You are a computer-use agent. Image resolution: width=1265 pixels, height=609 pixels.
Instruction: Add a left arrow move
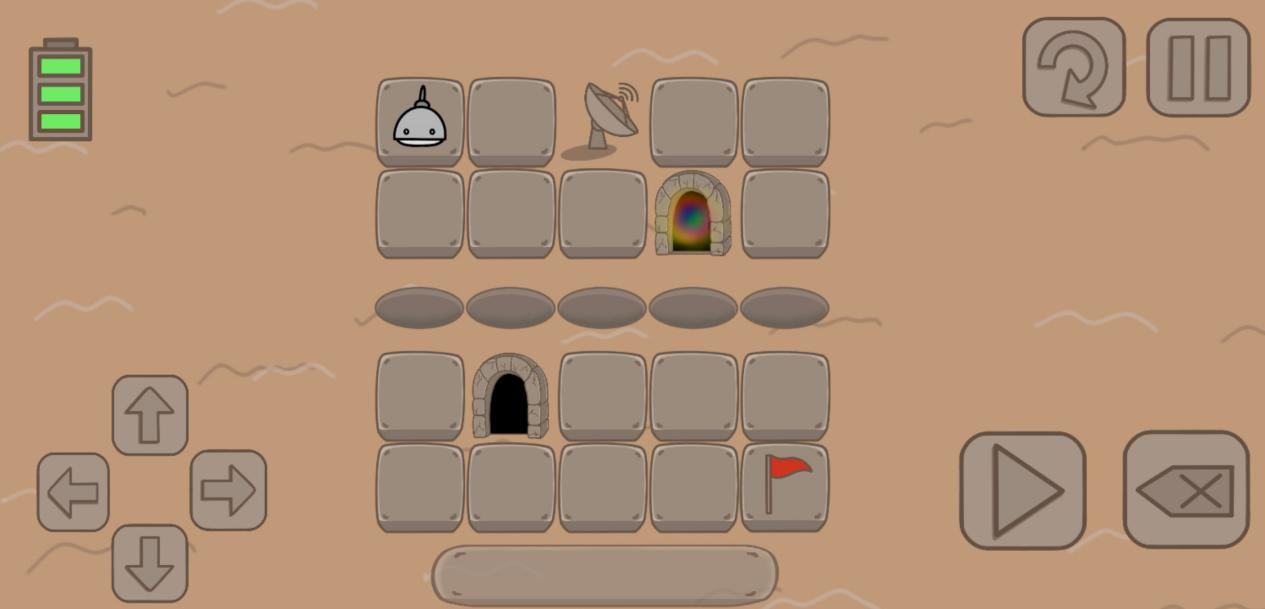coord(74,491)
